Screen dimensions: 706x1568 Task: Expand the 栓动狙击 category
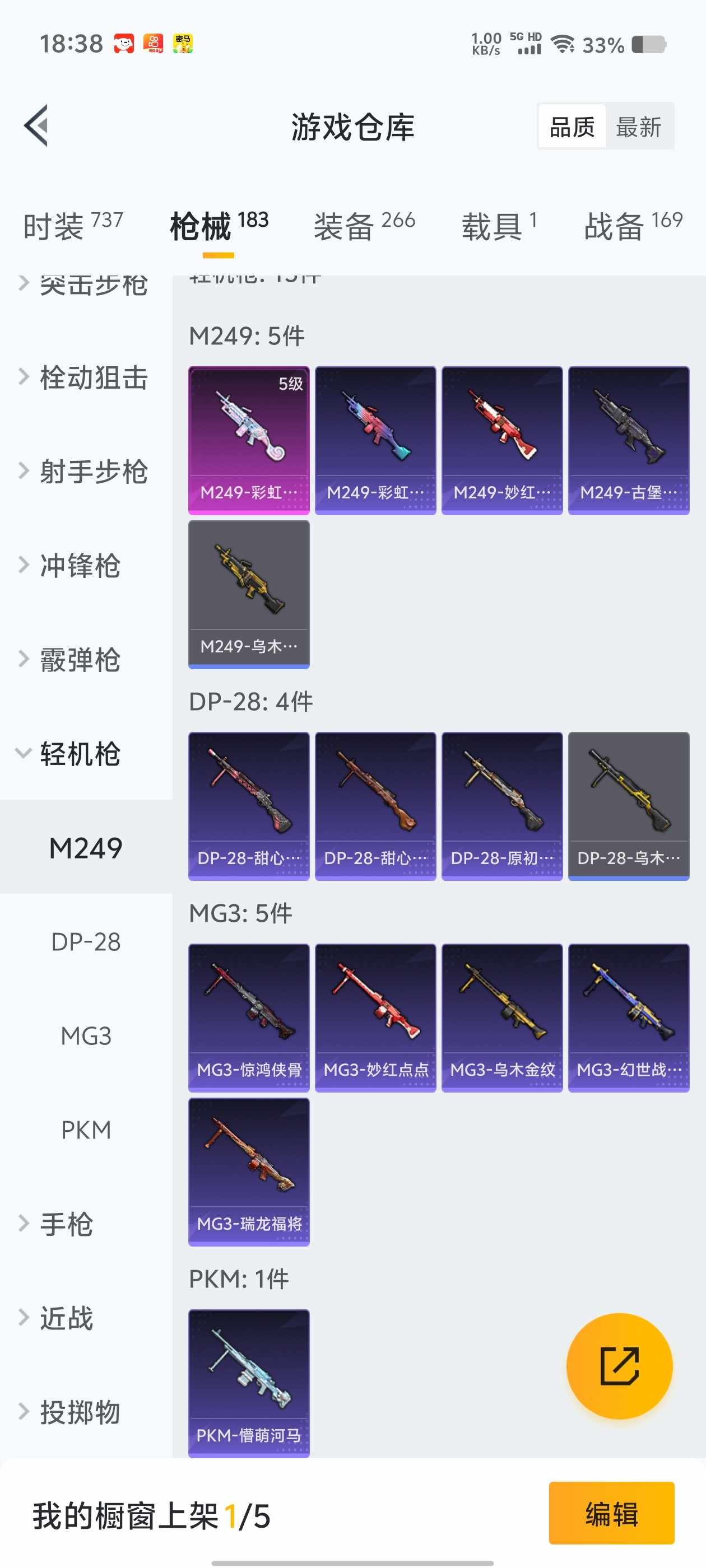85,377
